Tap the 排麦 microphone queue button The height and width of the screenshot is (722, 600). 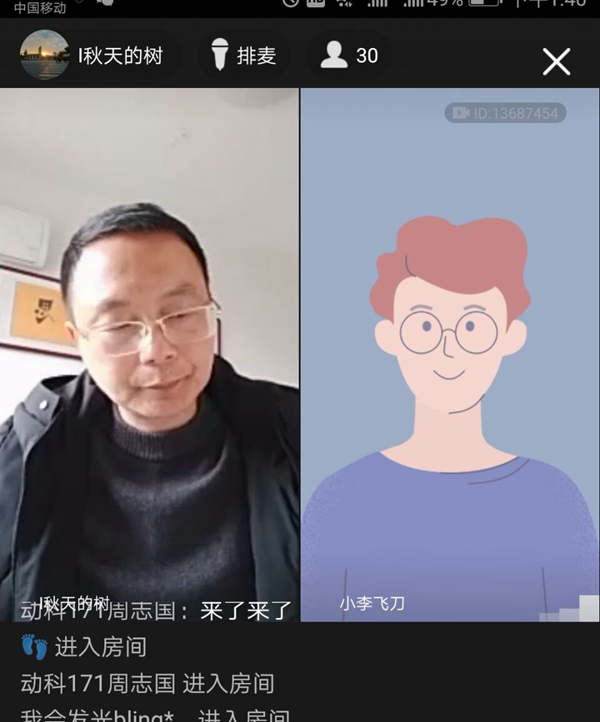244,55
